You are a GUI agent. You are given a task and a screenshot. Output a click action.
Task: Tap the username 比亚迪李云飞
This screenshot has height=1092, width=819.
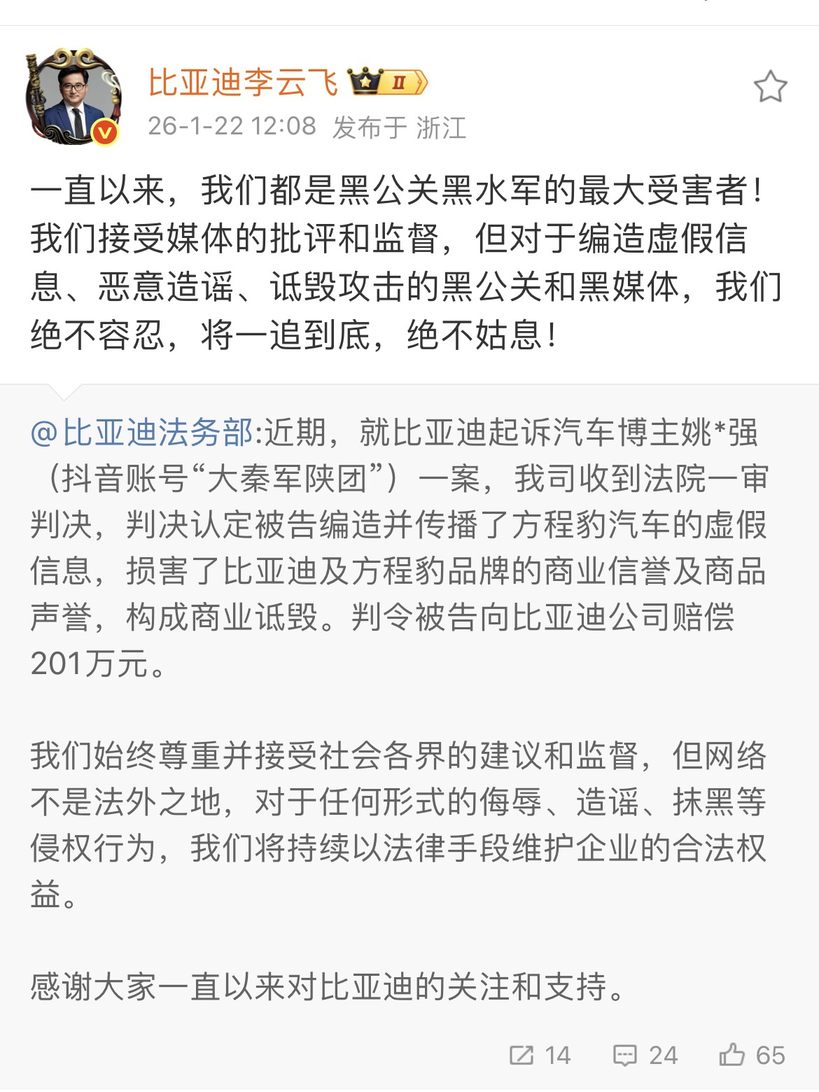pos(244,82)
